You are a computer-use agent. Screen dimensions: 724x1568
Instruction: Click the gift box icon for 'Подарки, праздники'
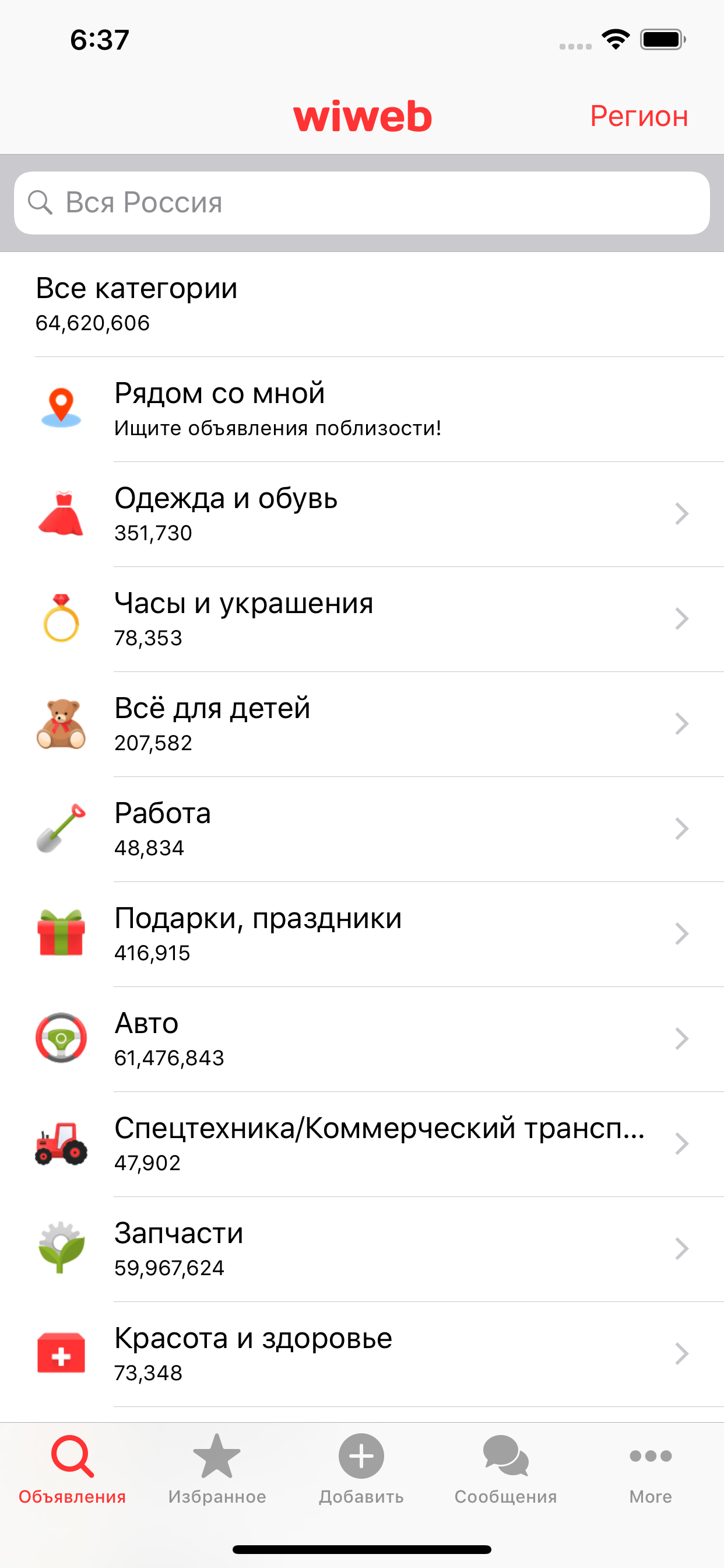[x=61, y=934]
